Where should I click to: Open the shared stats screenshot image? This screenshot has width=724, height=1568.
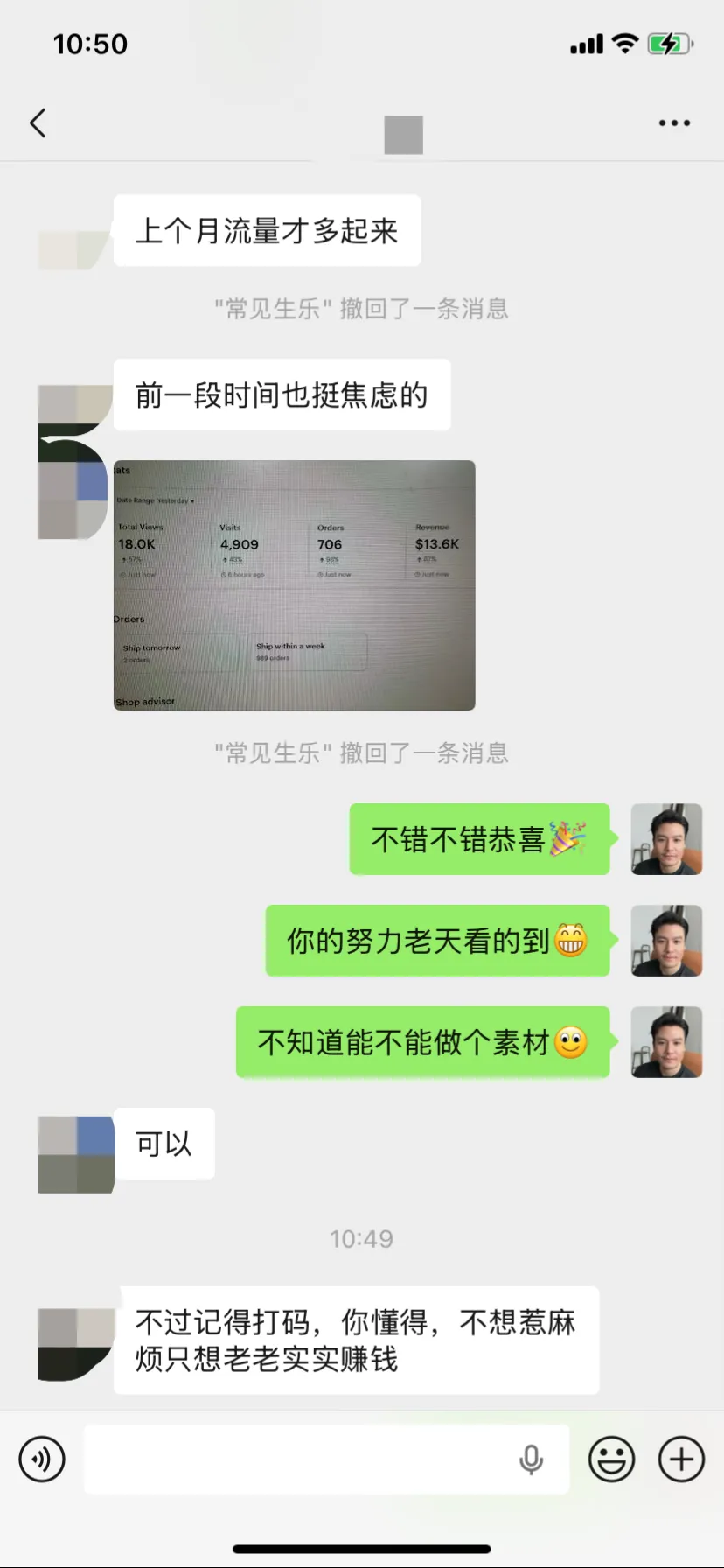(295, 584)
